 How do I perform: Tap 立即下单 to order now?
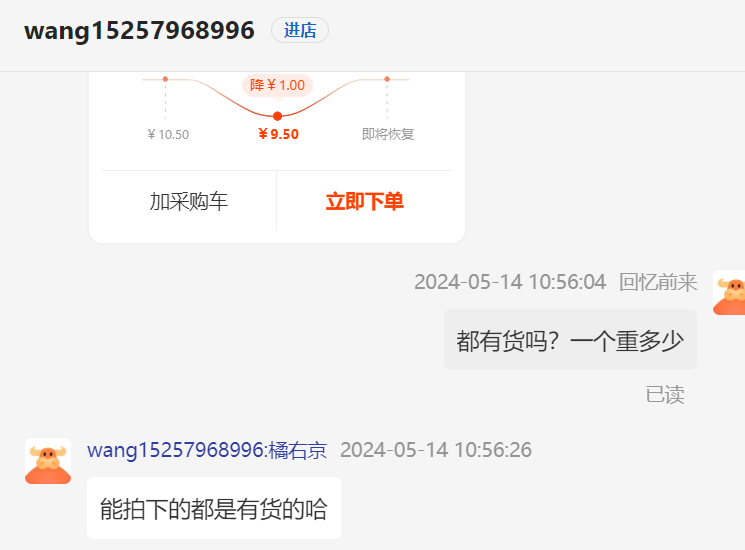(364, 201)
